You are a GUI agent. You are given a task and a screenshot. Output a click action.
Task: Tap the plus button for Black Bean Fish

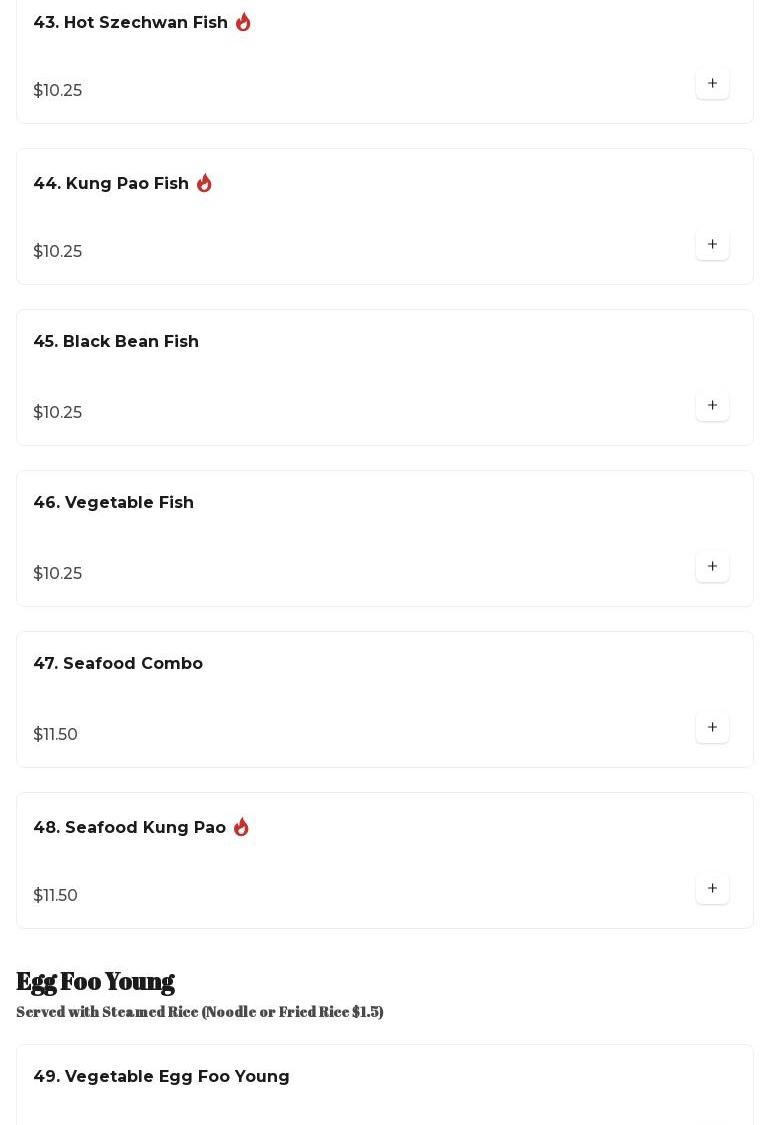[712, 406]
